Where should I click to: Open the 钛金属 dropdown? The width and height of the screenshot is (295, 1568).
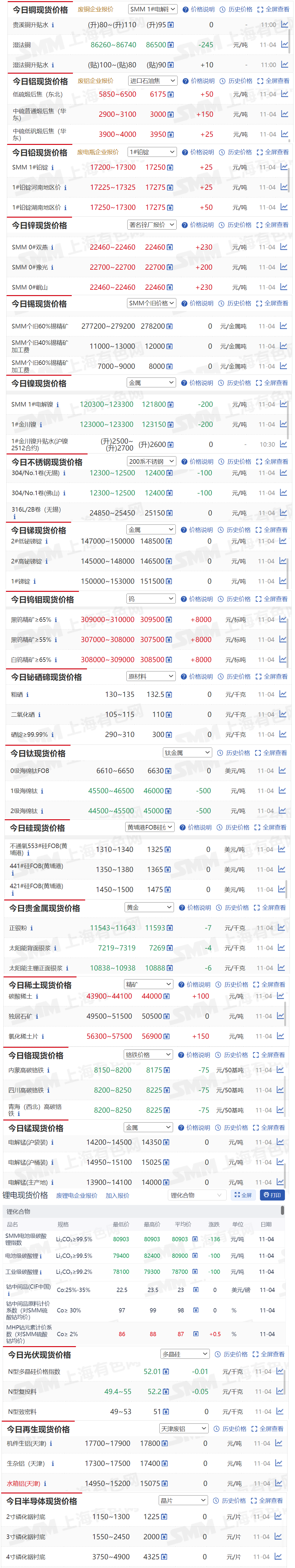(x=187, y=753)
